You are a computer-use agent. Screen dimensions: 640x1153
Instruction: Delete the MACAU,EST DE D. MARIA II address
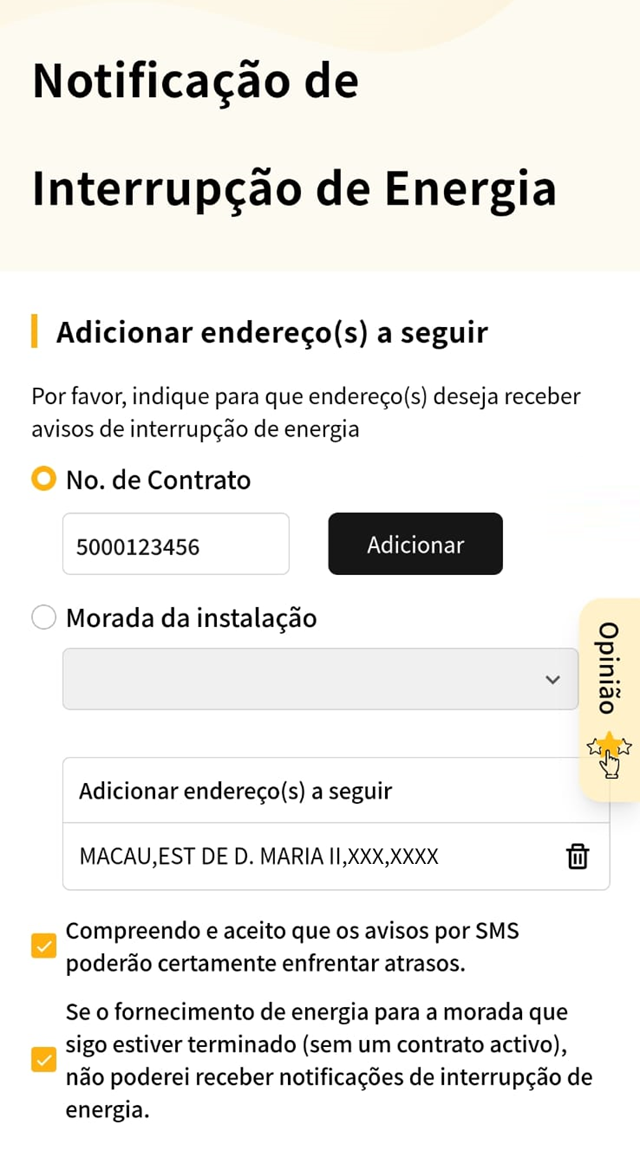577,857
